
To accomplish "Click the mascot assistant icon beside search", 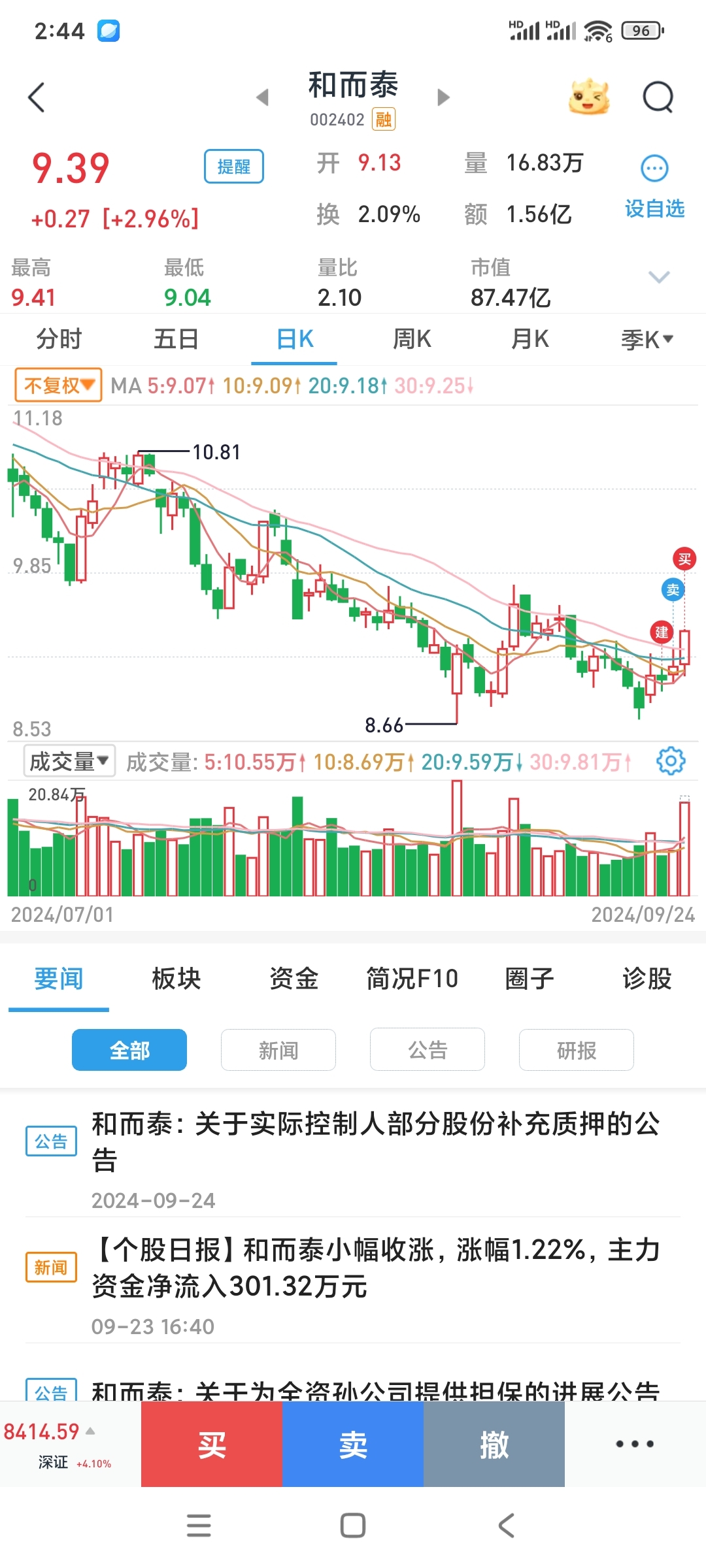I will (588, 97).
